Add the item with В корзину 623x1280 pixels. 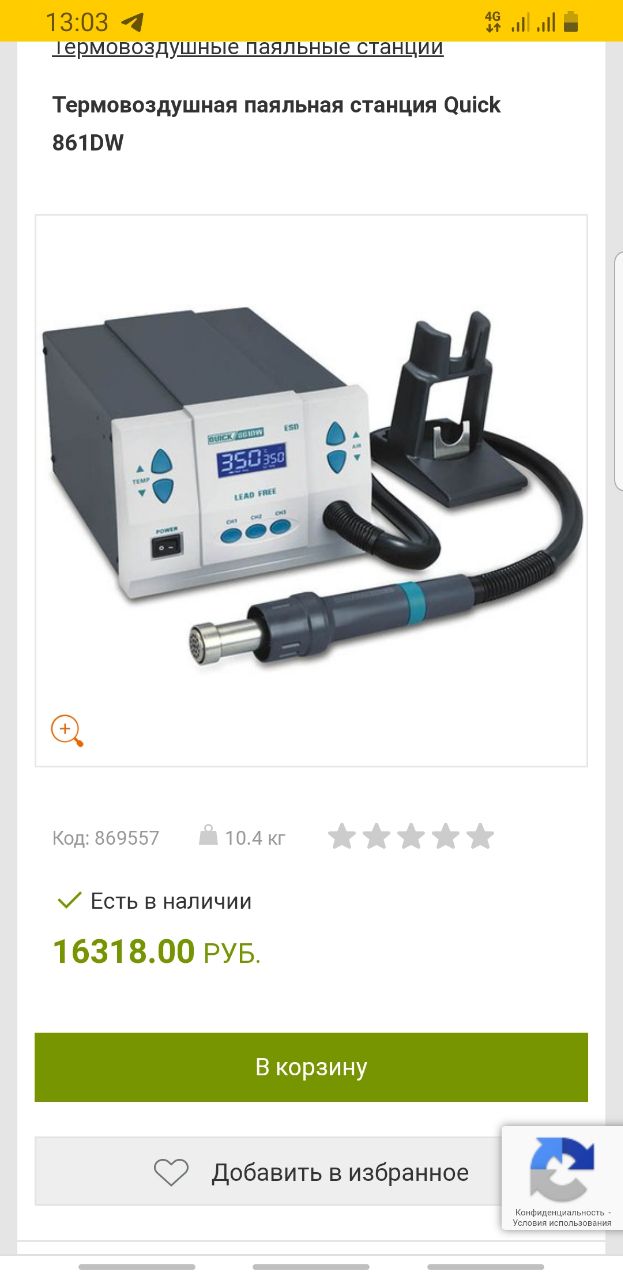(311, 1067)
